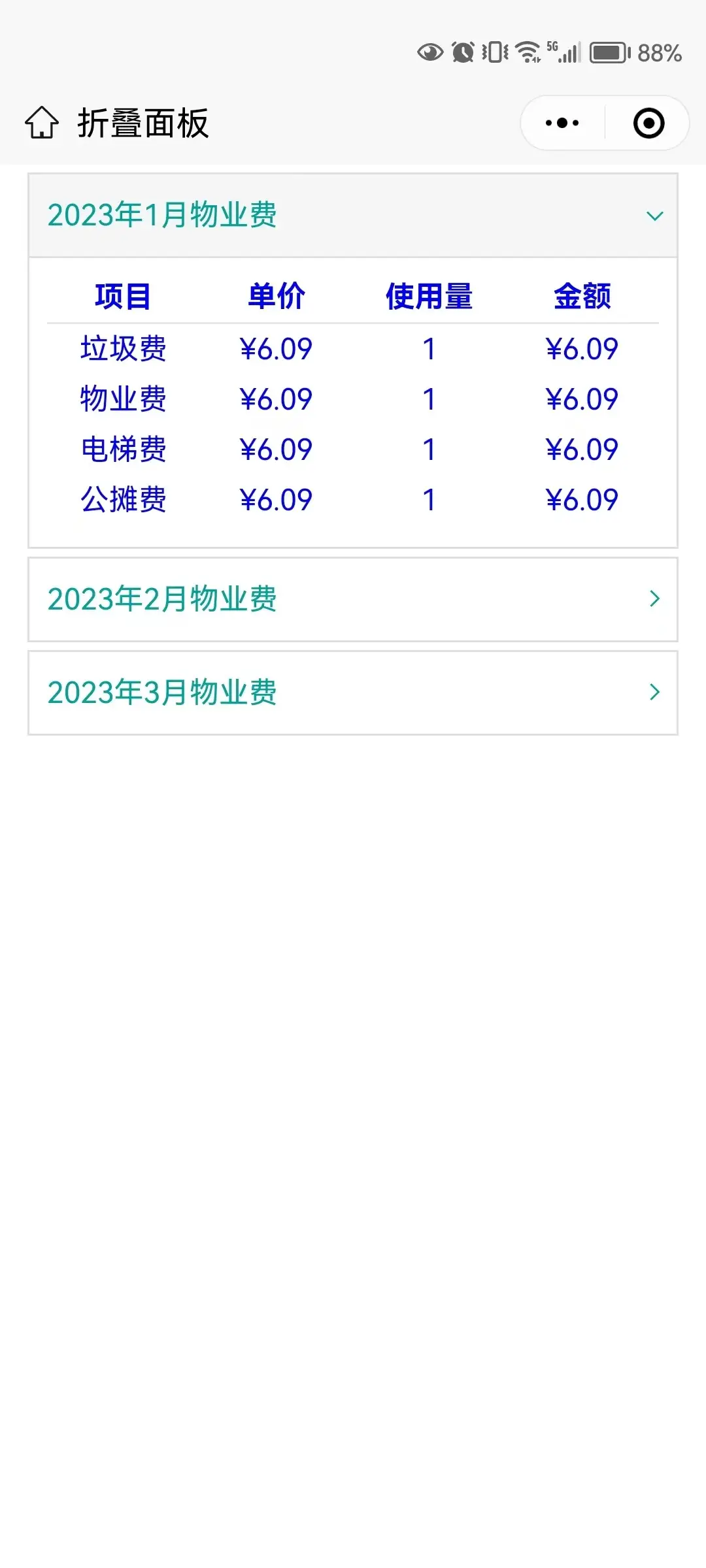Expand the 2023年2月物业费 panel
This screenshot has height=1568, width=706.
(353, 599)
